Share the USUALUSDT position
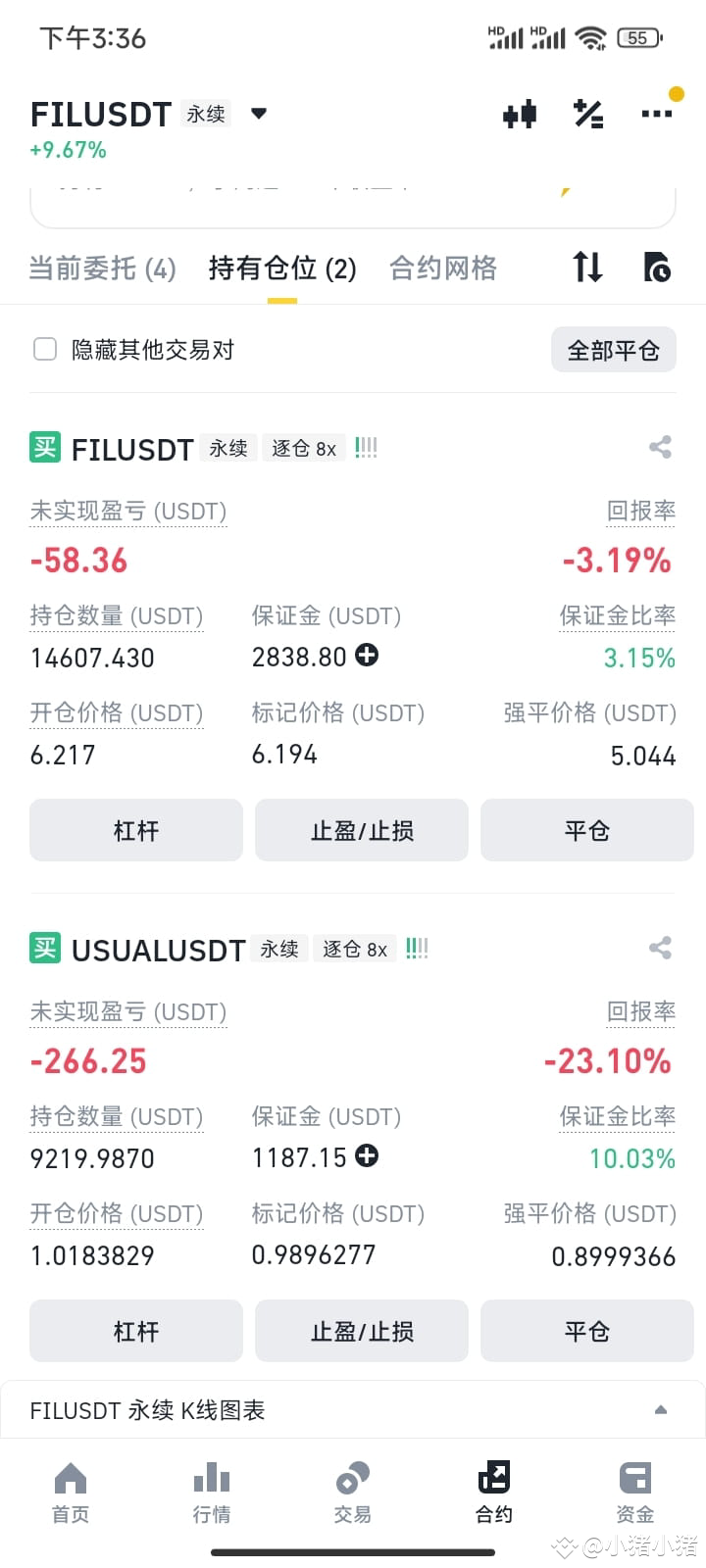 [x=659, y=948]
